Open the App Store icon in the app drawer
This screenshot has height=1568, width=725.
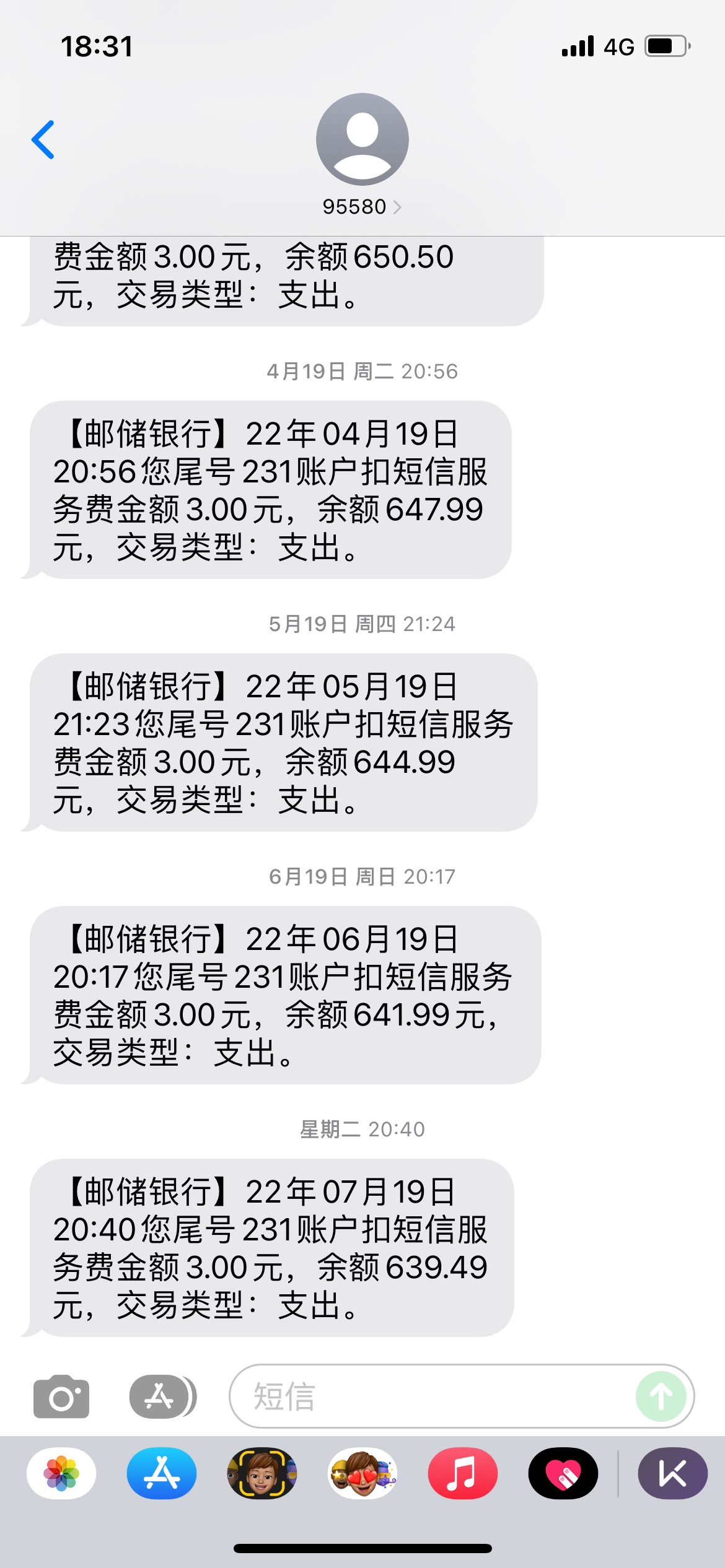tap(161, 1474)
